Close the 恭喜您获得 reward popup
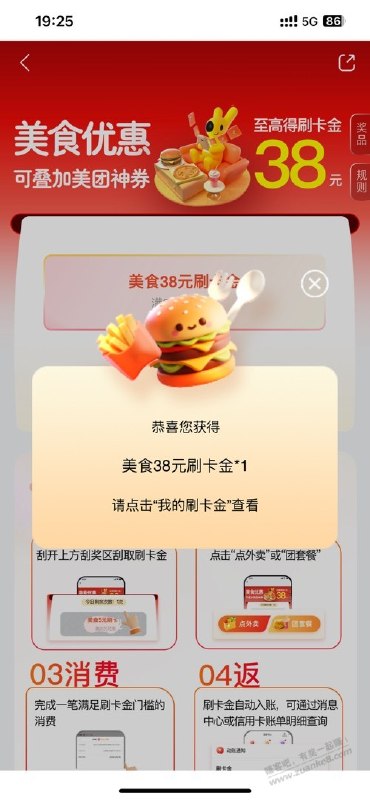This screenshot has height=800, width=370. point(314,284)
